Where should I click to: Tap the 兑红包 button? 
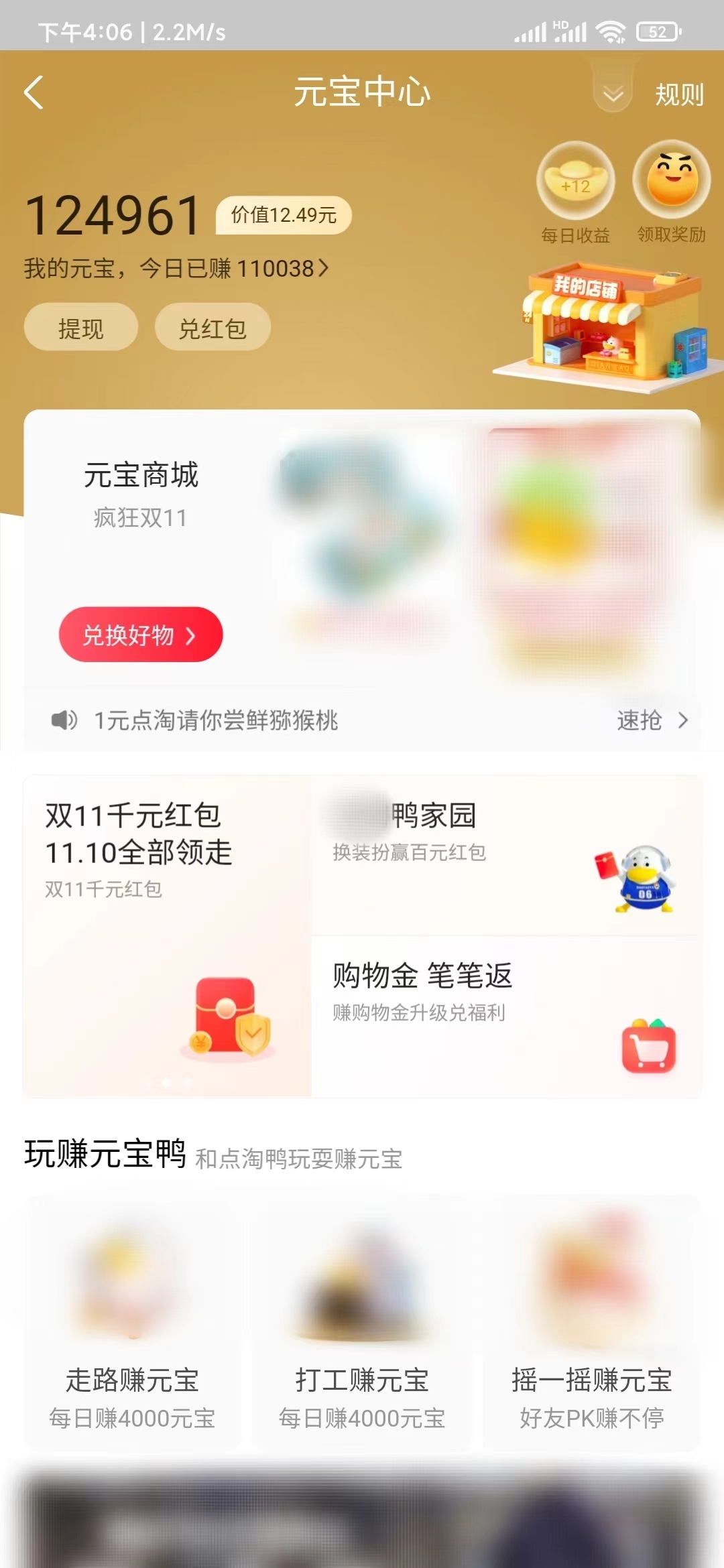pos(212,326)
